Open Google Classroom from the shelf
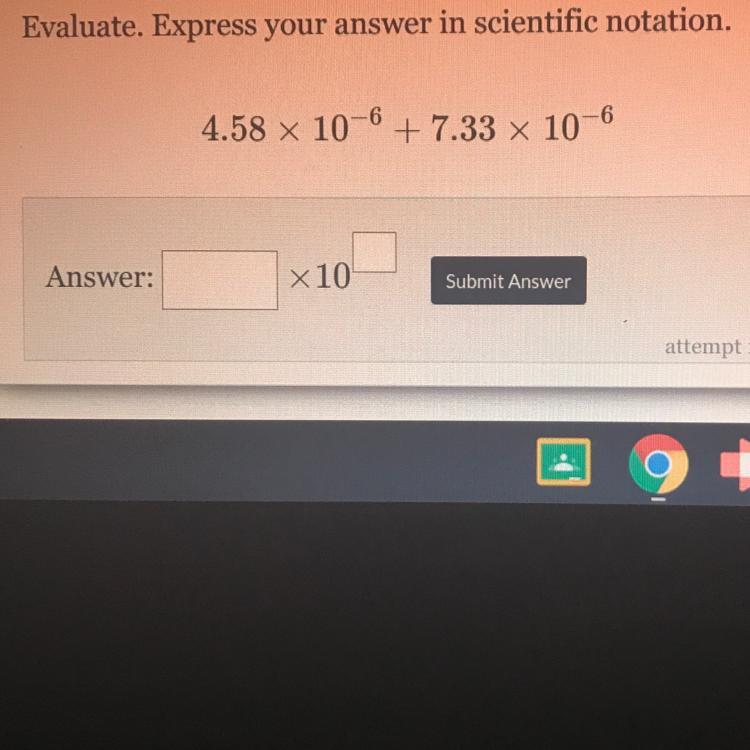Image resolution: width=750 pixels, height=750 pixels. [x=564, y=464]
